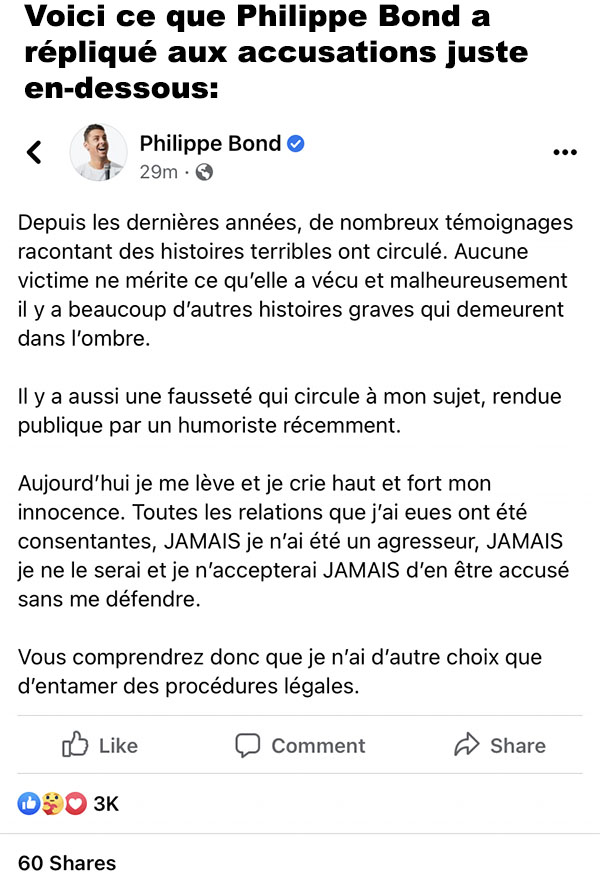Open the Philippe Bond profile name link

(210, 144)
